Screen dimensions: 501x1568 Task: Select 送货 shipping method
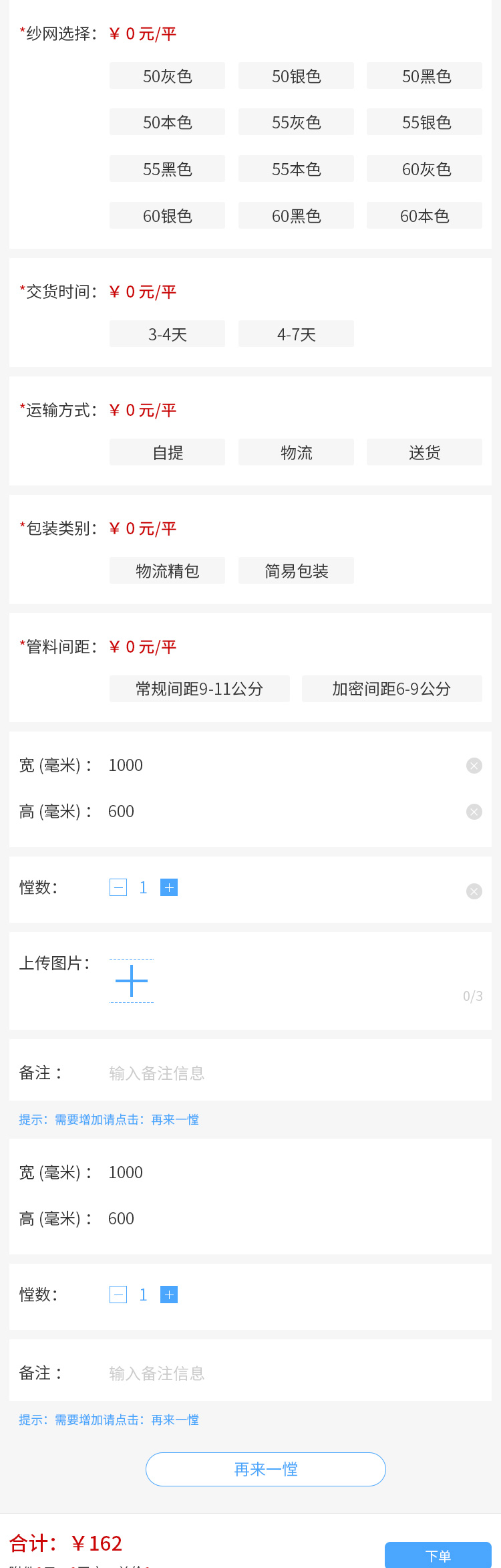click(x=424, y=453)
